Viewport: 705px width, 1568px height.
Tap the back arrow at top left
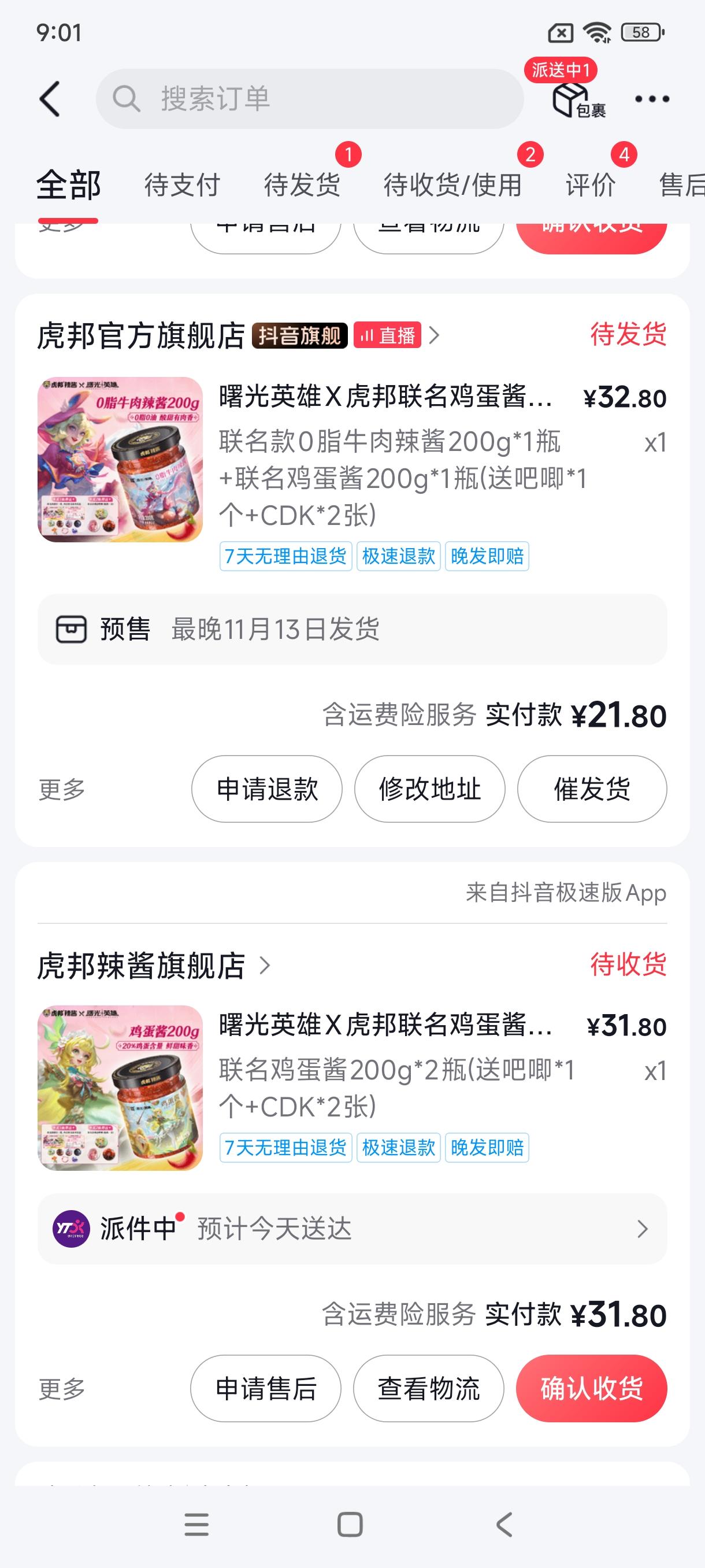51,99
